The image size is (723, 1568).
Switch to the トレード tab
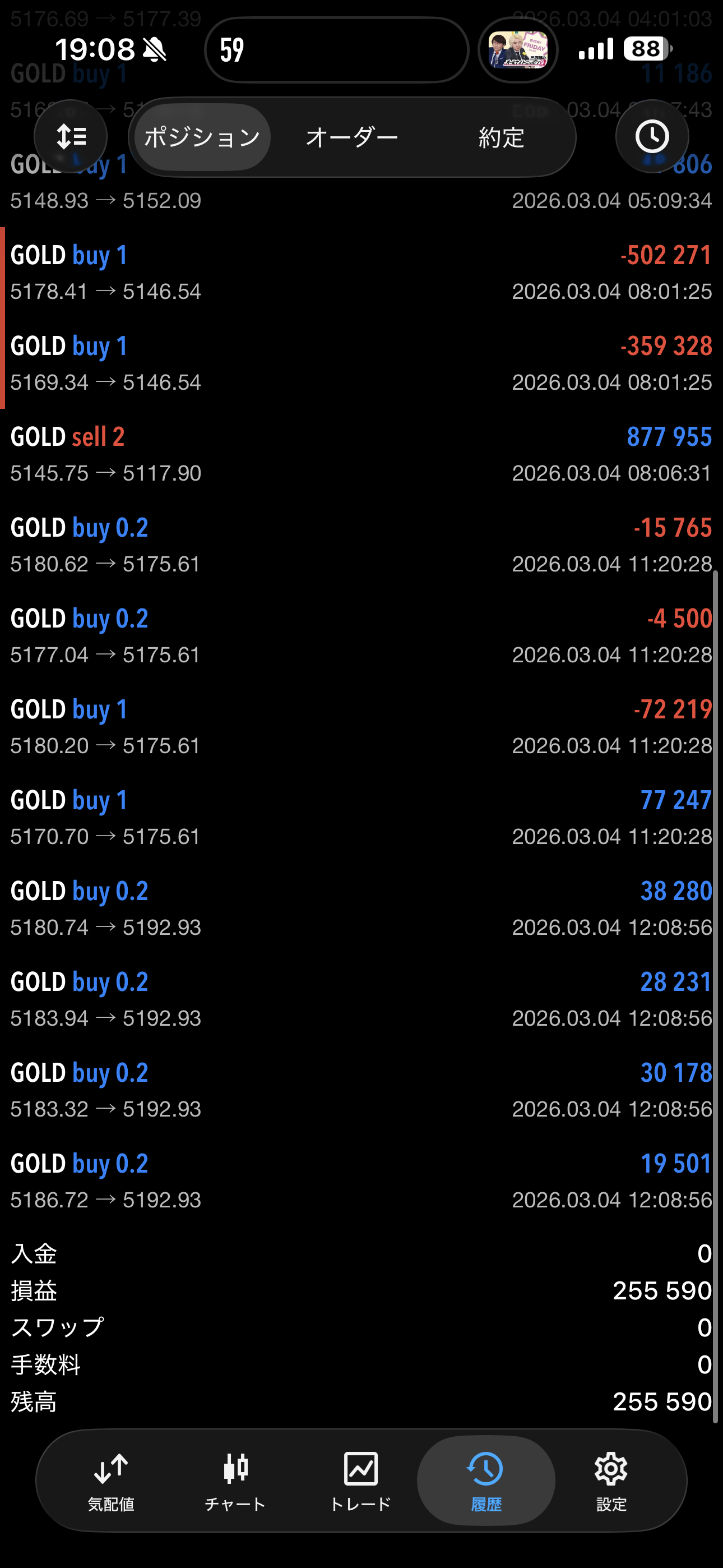pos(360,1481)
